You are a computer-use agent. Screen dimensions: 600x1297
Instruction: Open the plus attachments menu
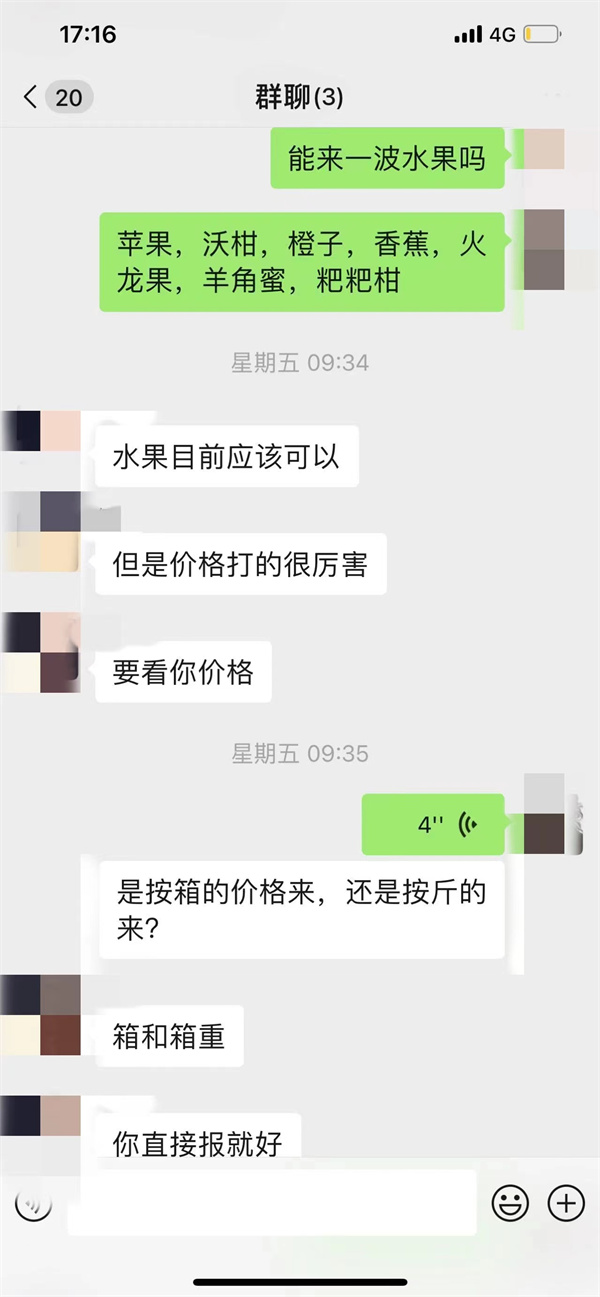pos(567,1203)
